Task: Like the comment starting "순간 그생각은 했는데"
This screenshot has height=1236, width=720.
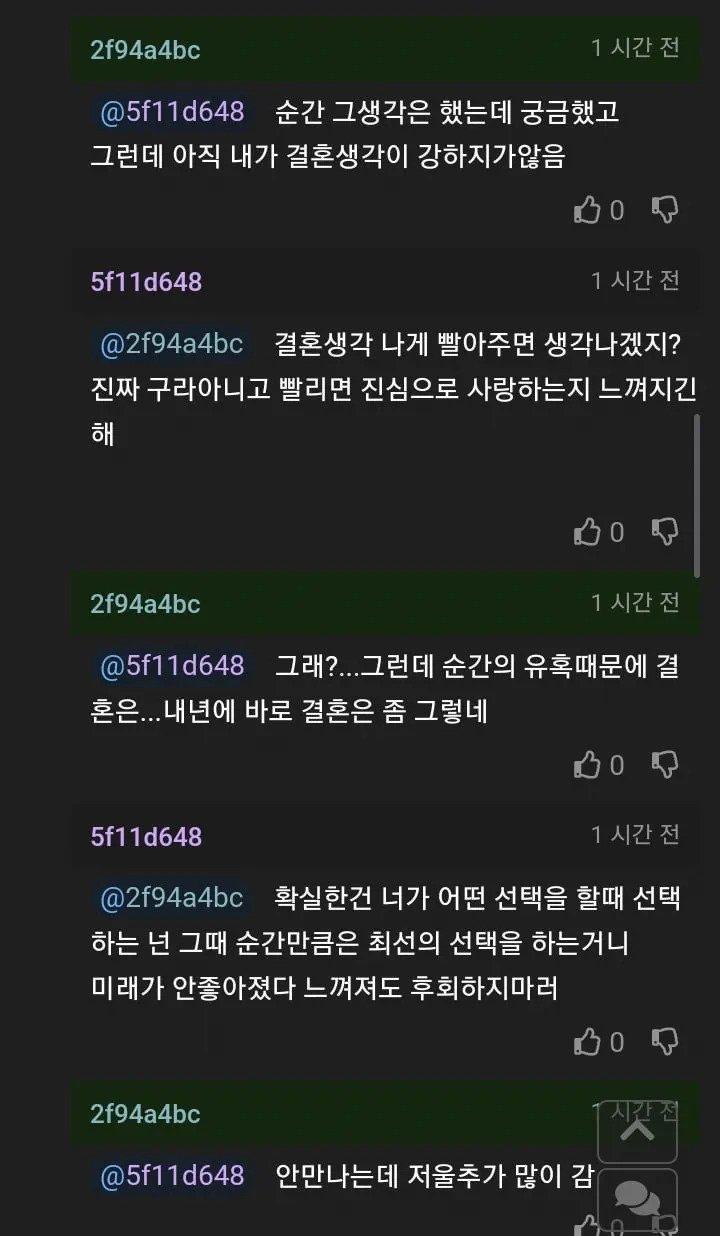Action: tap(588, 210)
